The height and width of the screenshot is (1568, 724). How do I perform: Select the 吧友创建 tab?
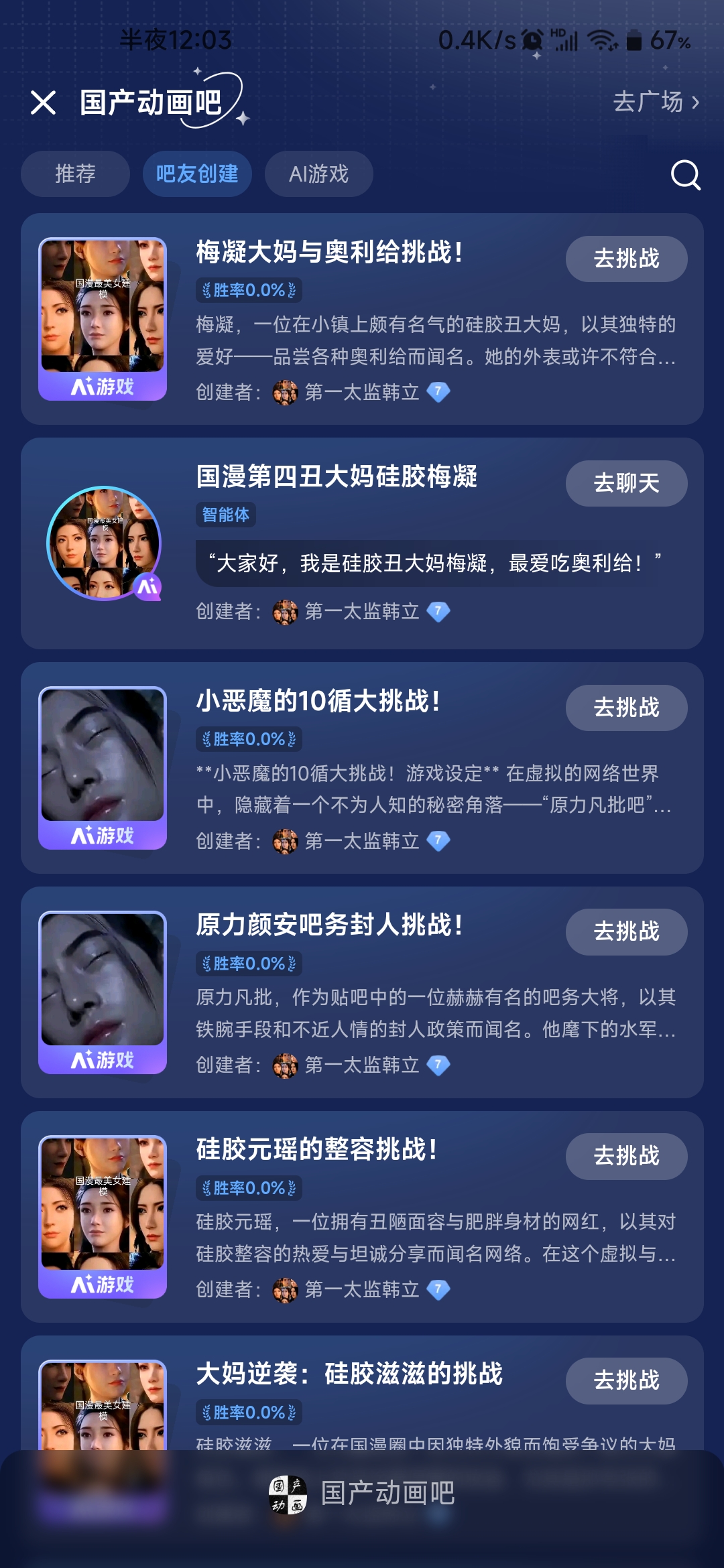pos(197,174)
